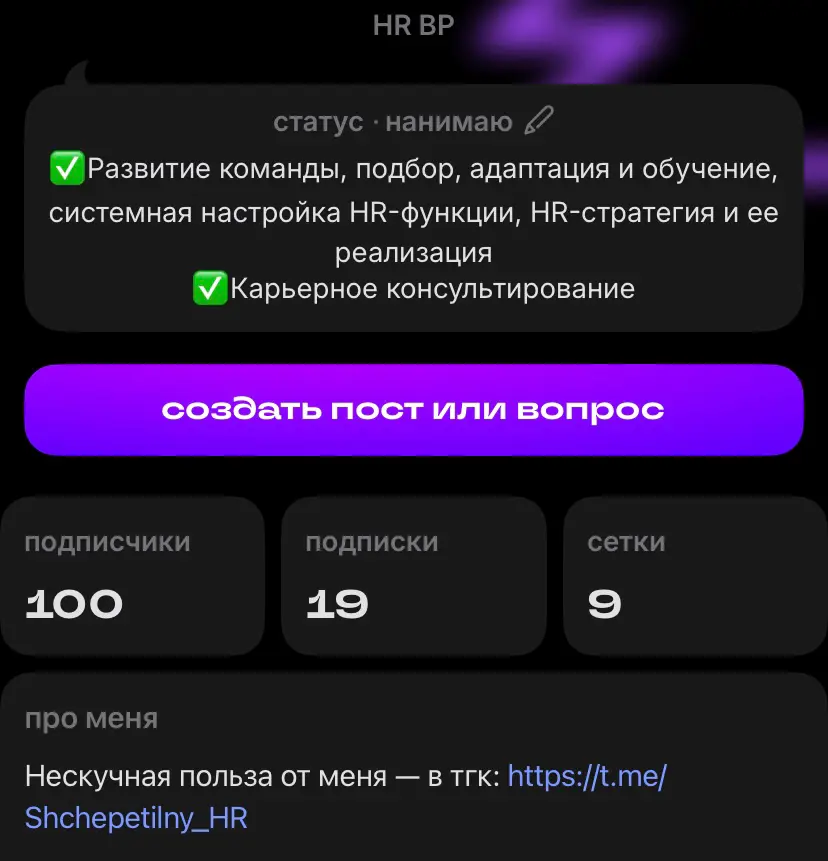Open the t.me/Shchepetilny_HR link
Screen dimensions: 828x861
(345, 797)
